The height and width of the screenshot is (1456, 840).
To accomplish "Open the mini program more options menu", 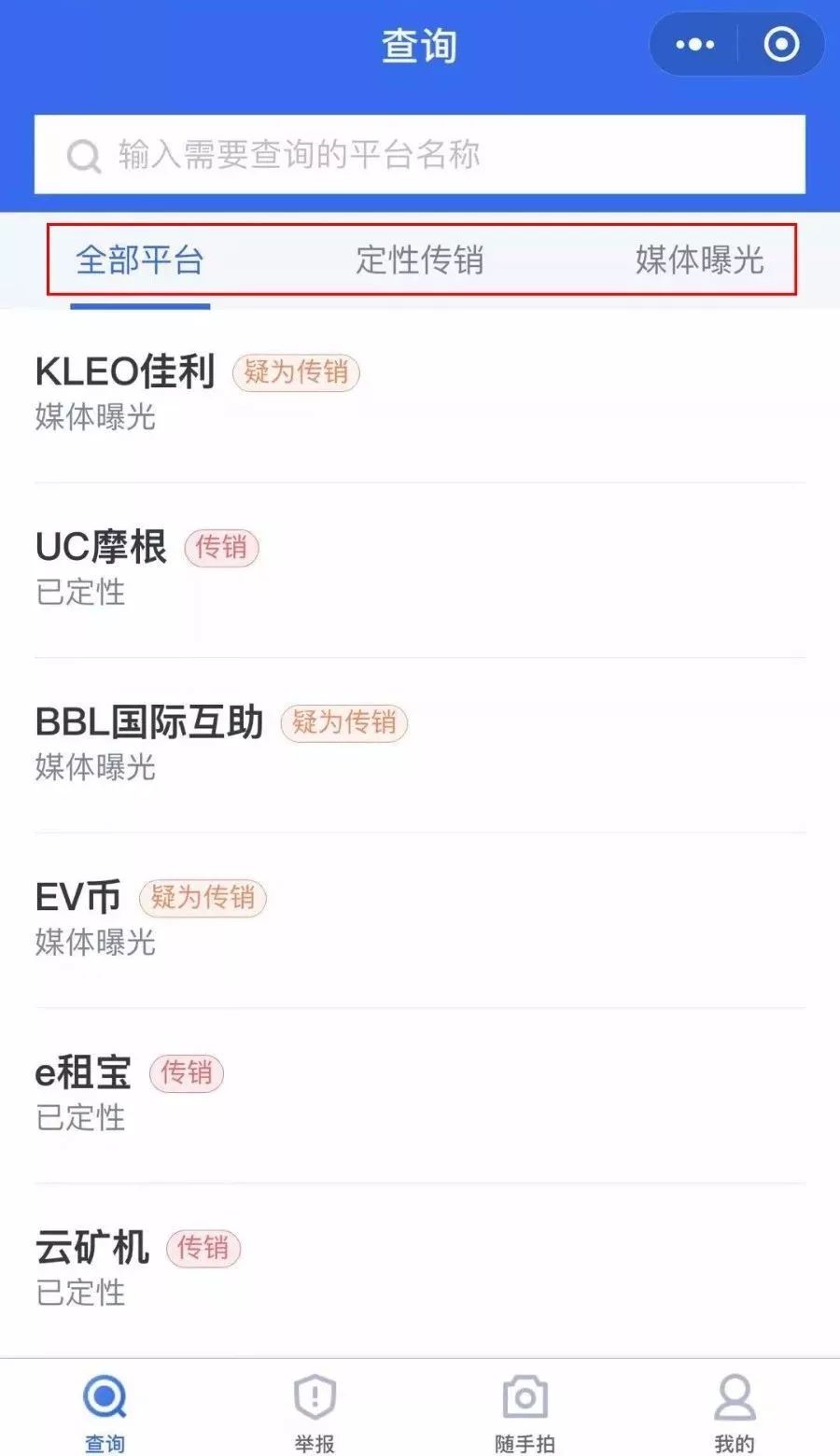I will 694,45.
